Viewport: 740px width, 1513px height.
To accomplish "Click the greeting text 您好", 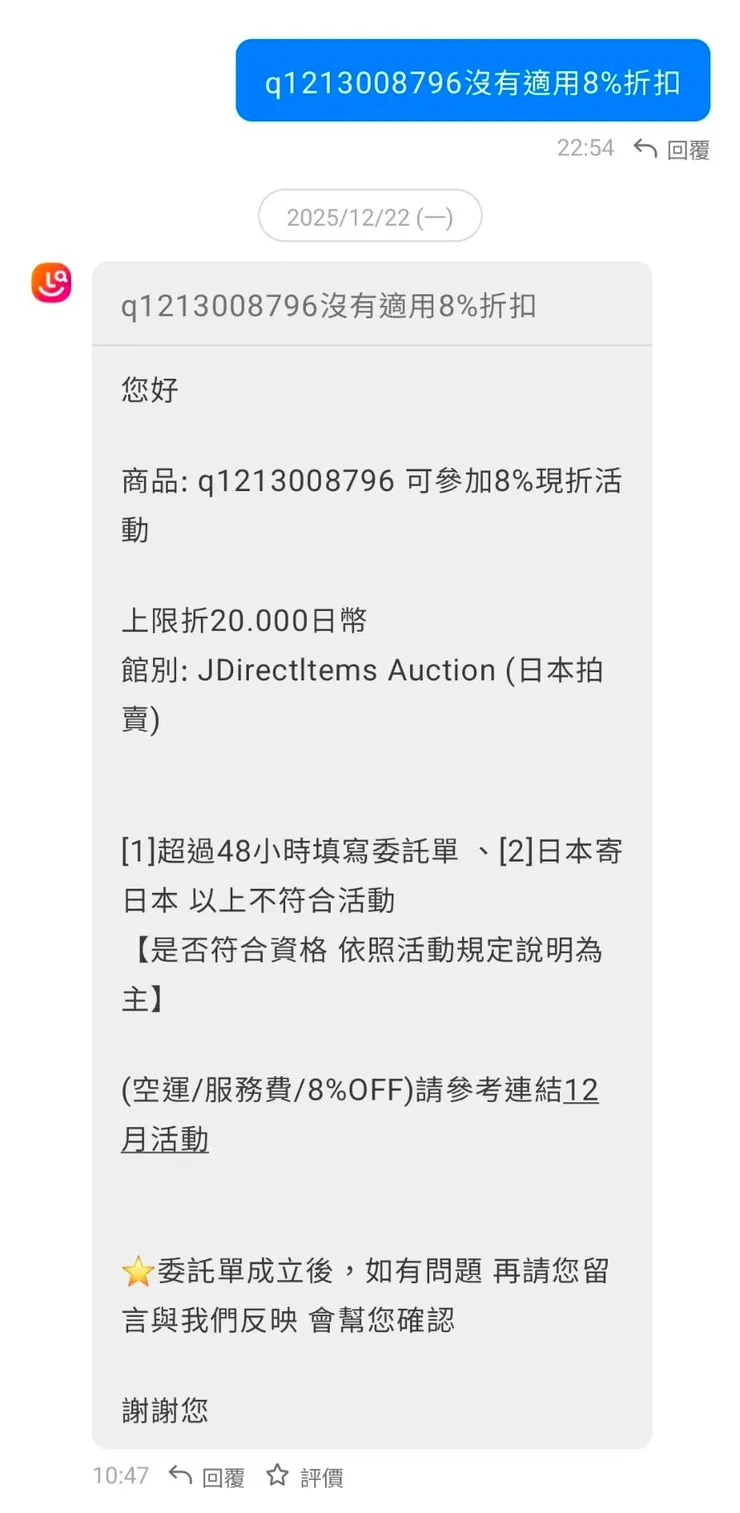I will point(147,390).
